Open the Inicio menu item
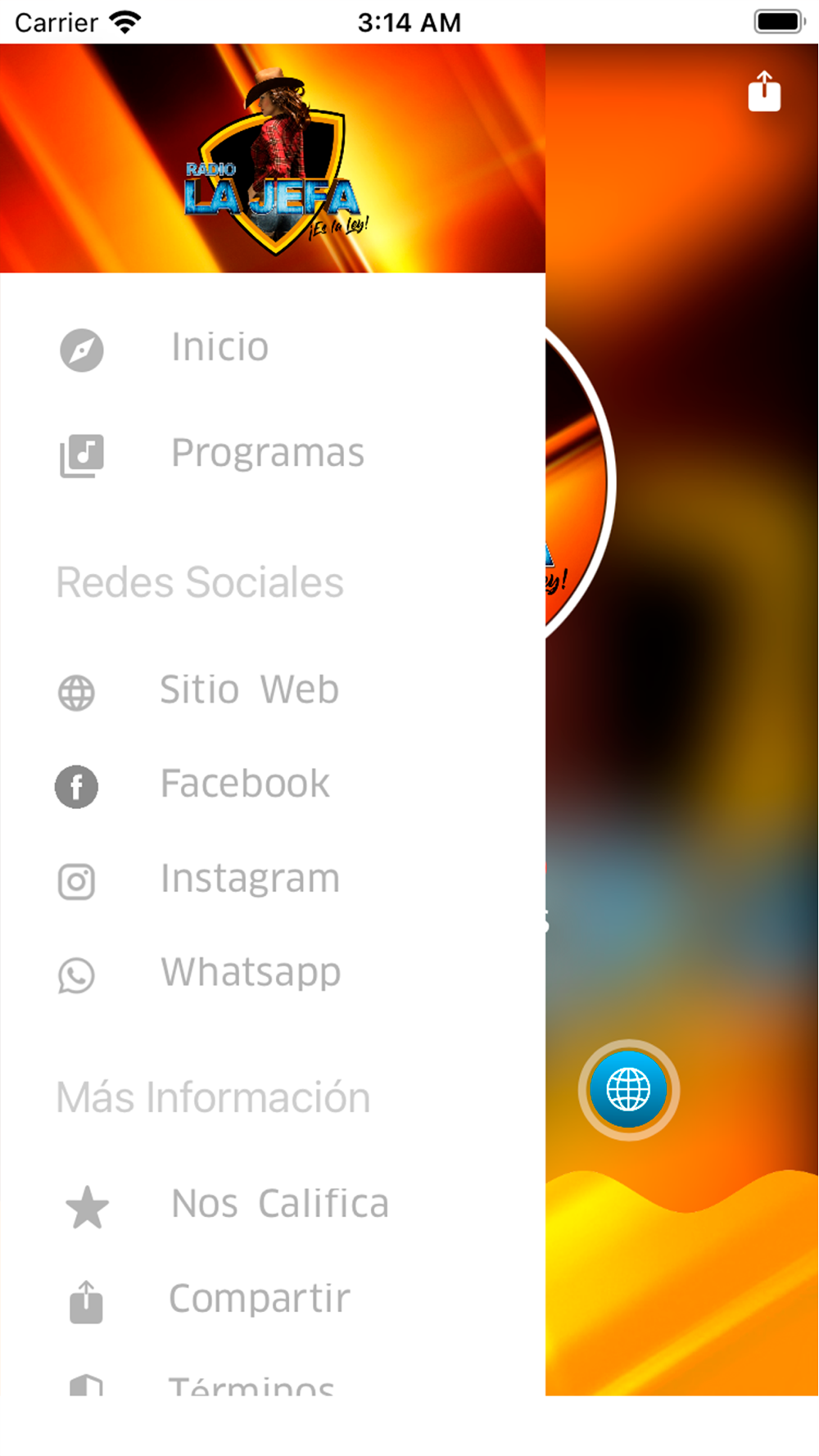The height and width of the screenshot is (1456, 819). pyautogui.click(x=219, y=348)
